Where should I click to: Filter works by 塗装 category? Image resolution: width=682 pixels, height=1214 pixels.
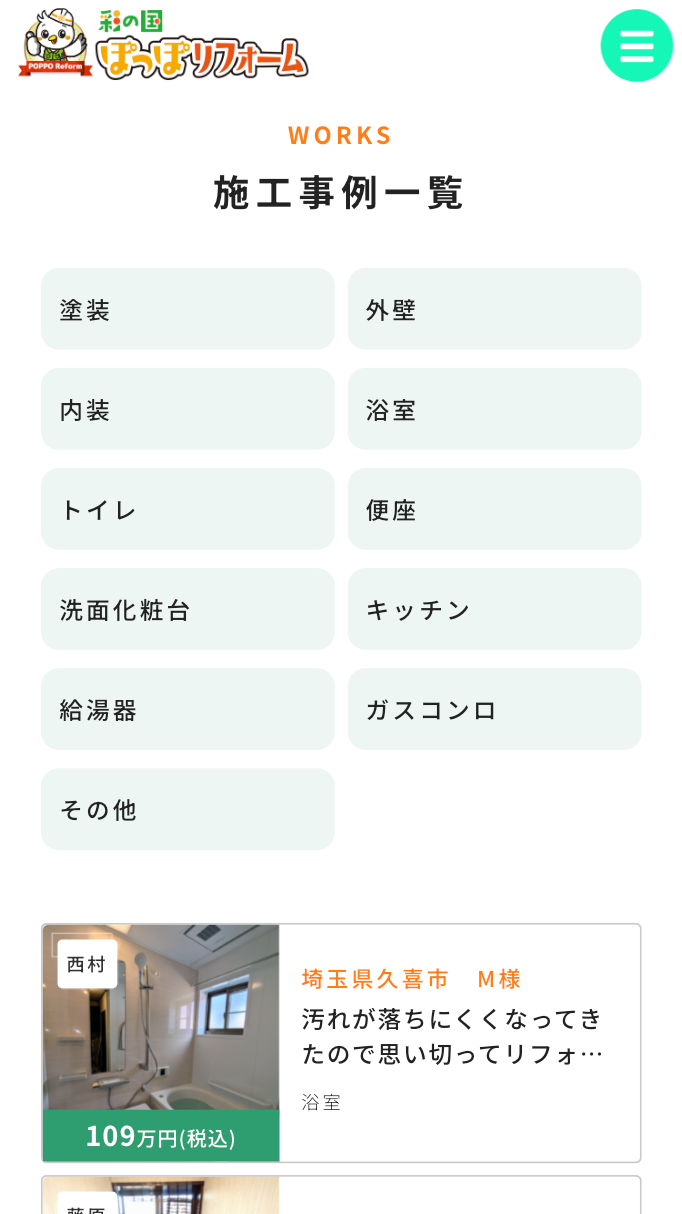click(x=188, y=309)
